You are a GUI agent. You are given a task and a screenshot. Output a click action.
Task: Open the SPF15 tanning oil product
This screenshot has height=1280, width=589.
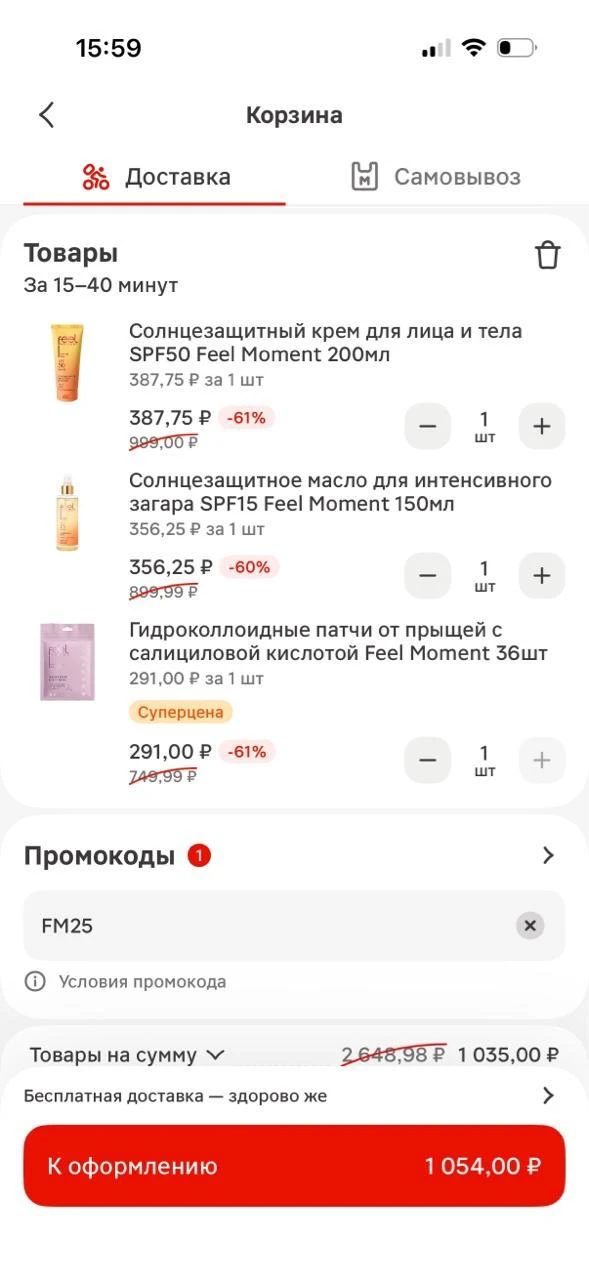coord(340,492)
